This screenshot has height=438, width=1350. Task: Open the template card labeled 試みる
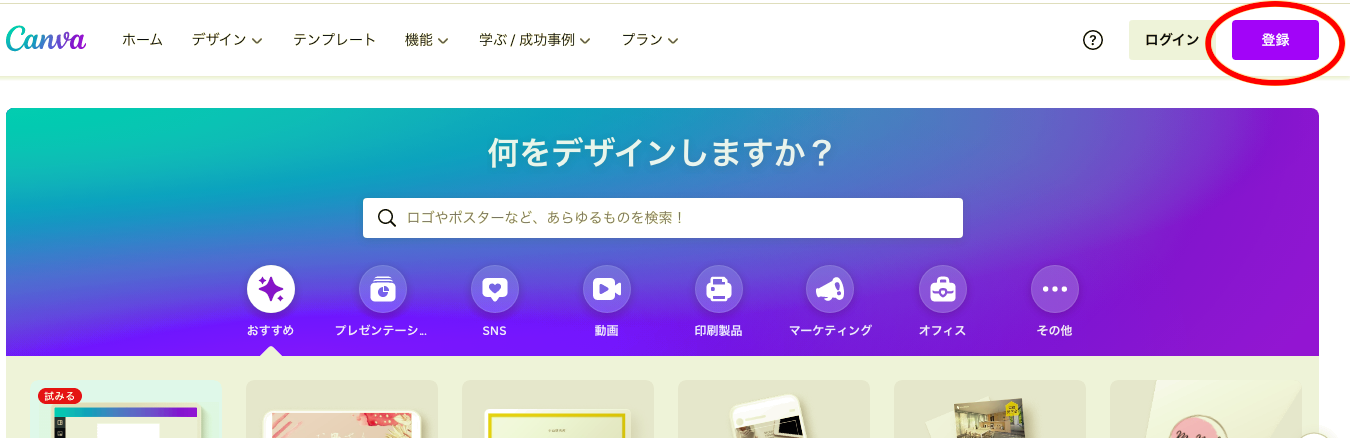[125, 412]
